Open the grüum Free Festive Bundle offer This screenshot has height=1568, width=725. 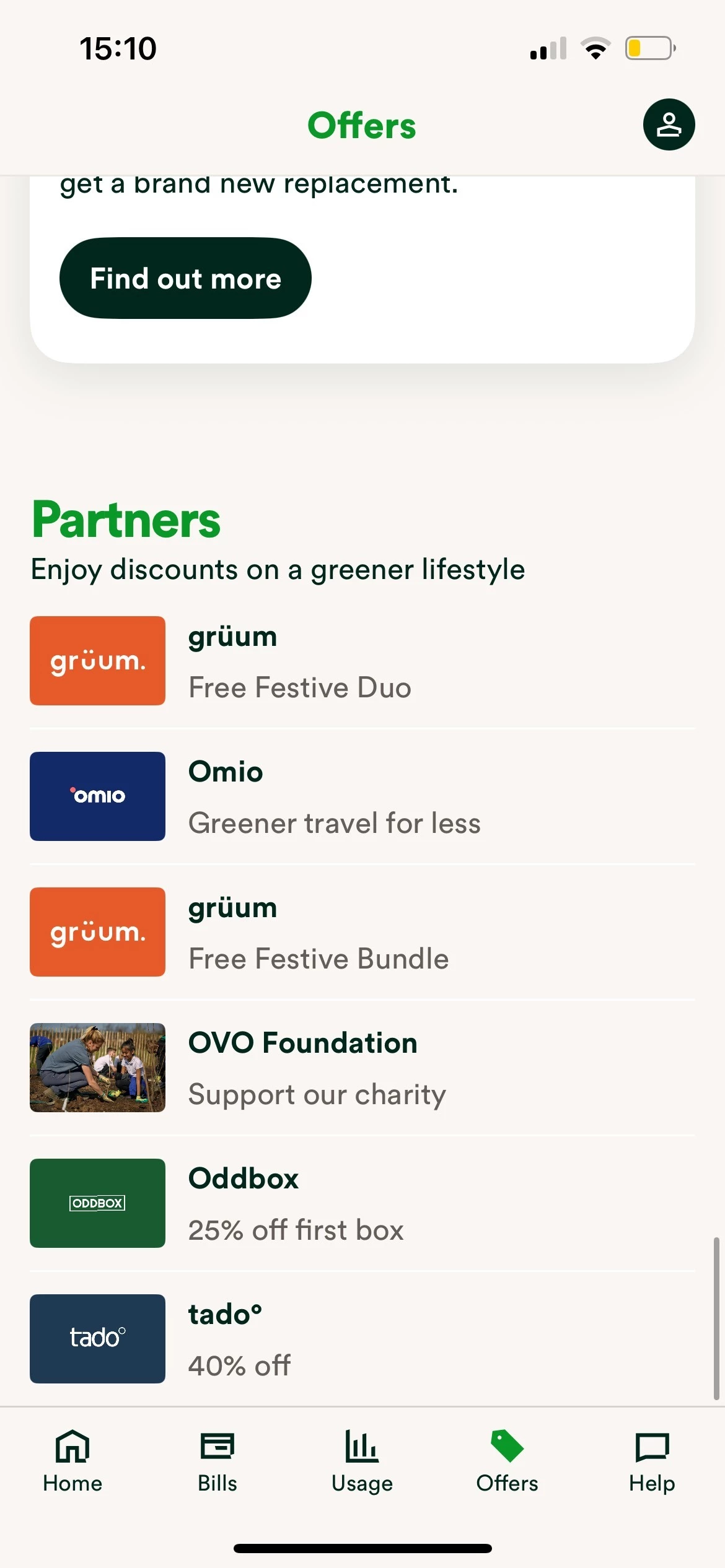(362, 932)
